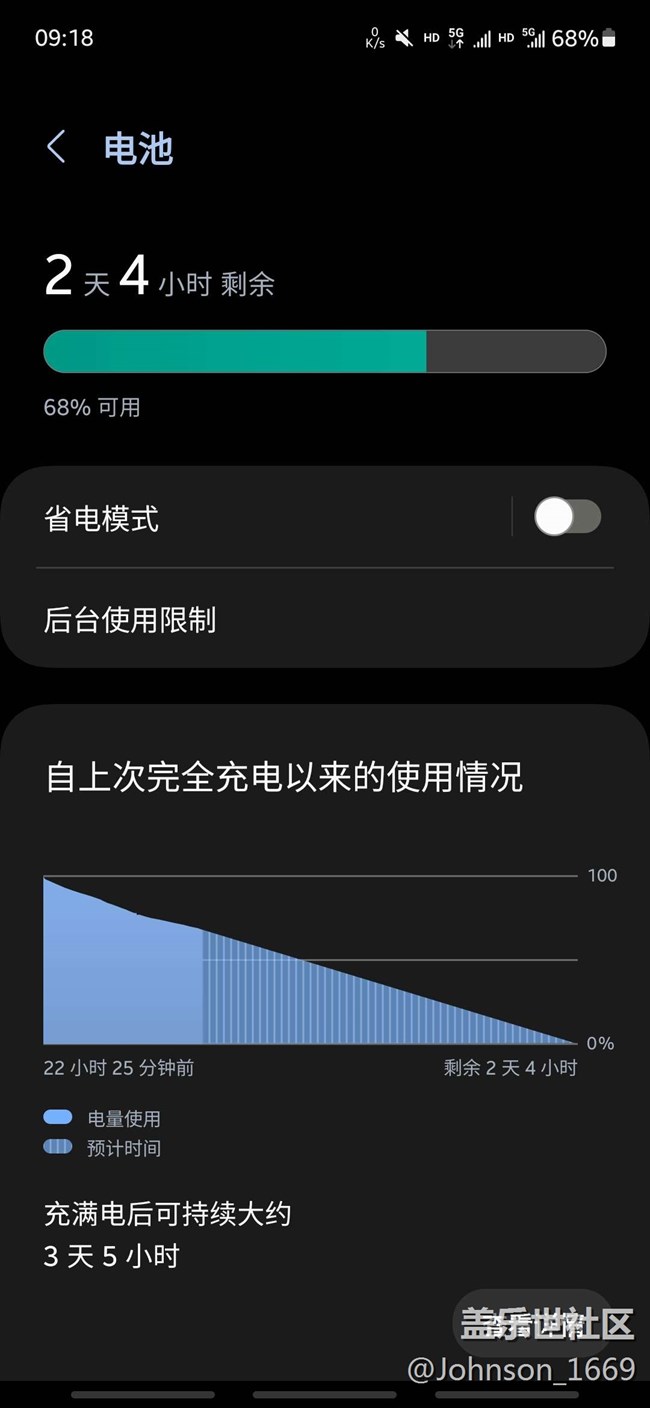Tap the 查看详情 button under the watermark
The height and width of the screenshot is (1408, 650).
532,1325
